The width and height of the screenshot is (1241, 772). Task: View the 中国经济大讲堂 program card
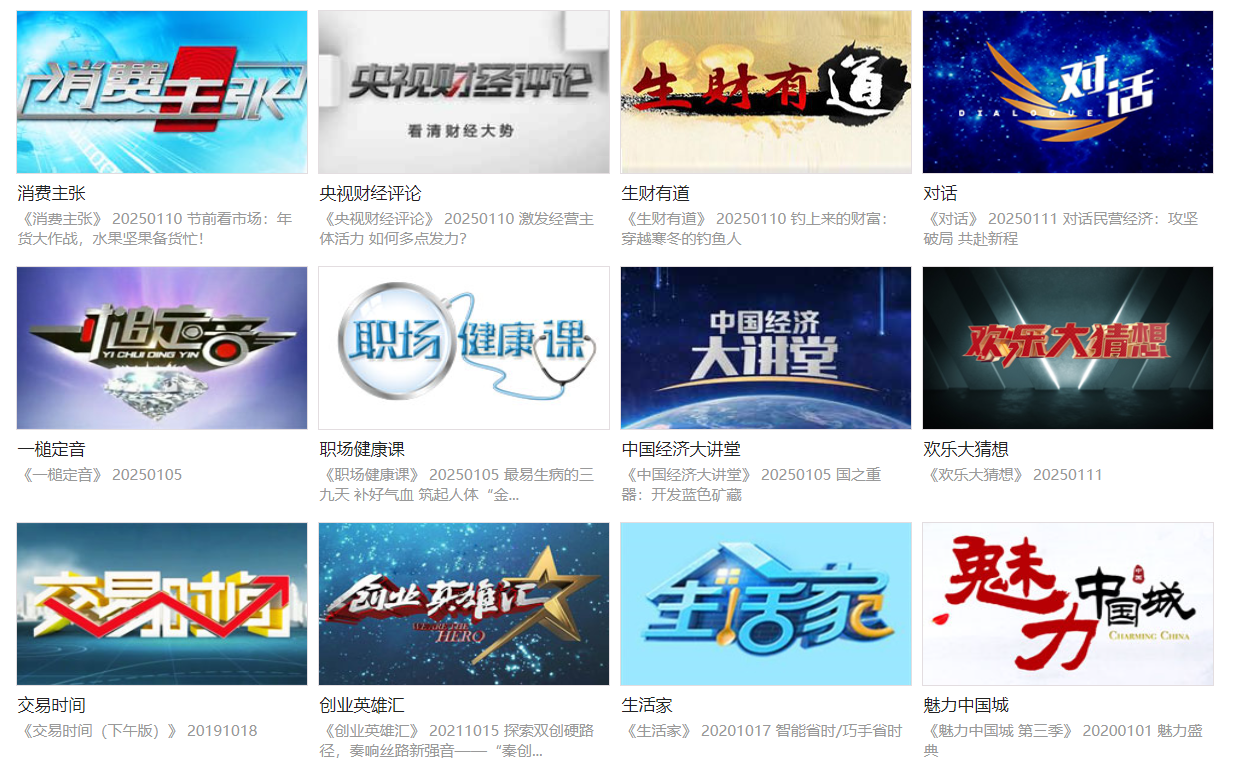[766, 348]
